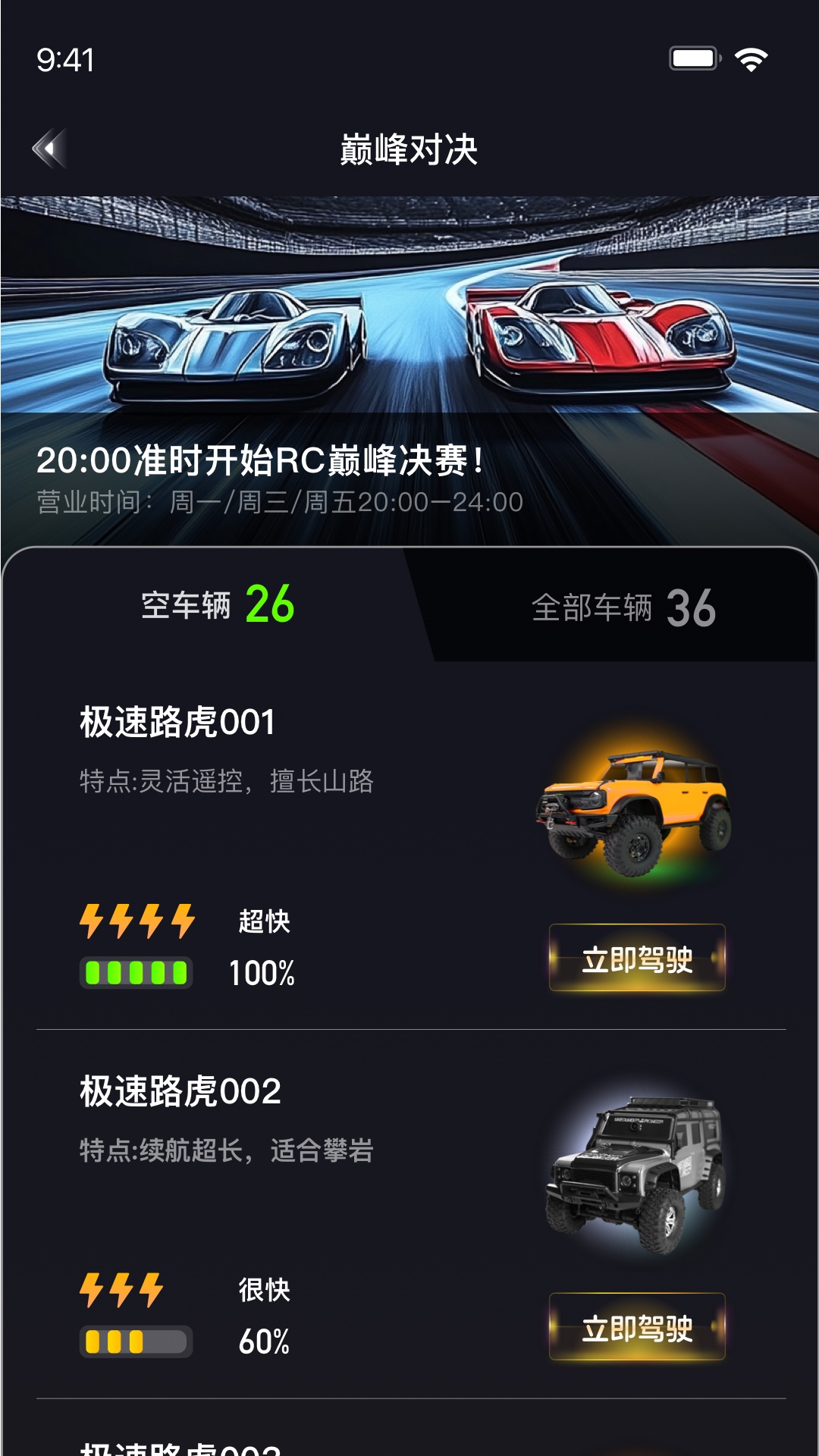
Task: Select the vehicle name 极速路虎001
Action: click(x=176, y=724)
